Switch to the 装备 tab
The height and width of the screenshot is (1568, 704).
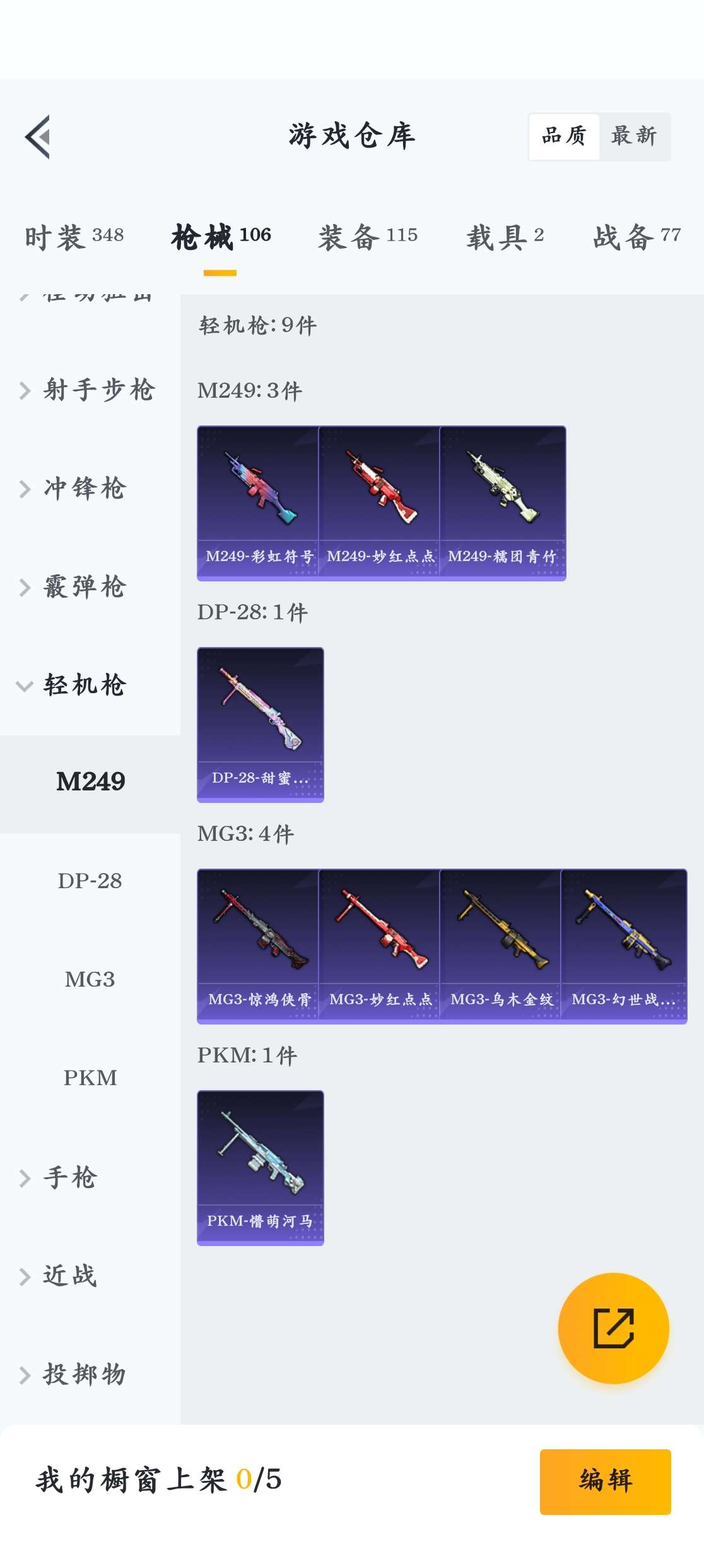point(368,237)
